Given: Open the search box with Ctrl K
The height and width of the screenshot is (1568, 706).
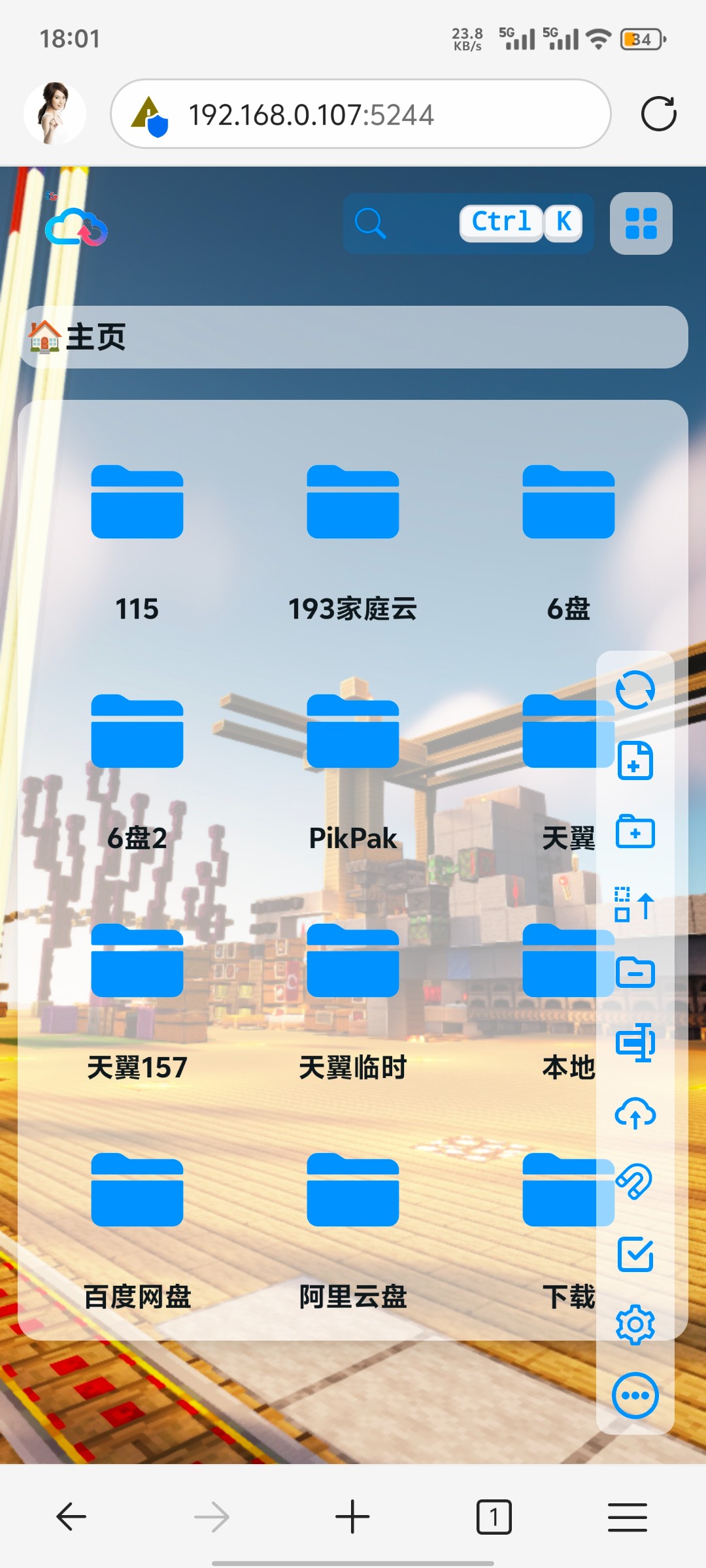Looking at the screenshot, I should pyautogui.click(x=467, y=223).
